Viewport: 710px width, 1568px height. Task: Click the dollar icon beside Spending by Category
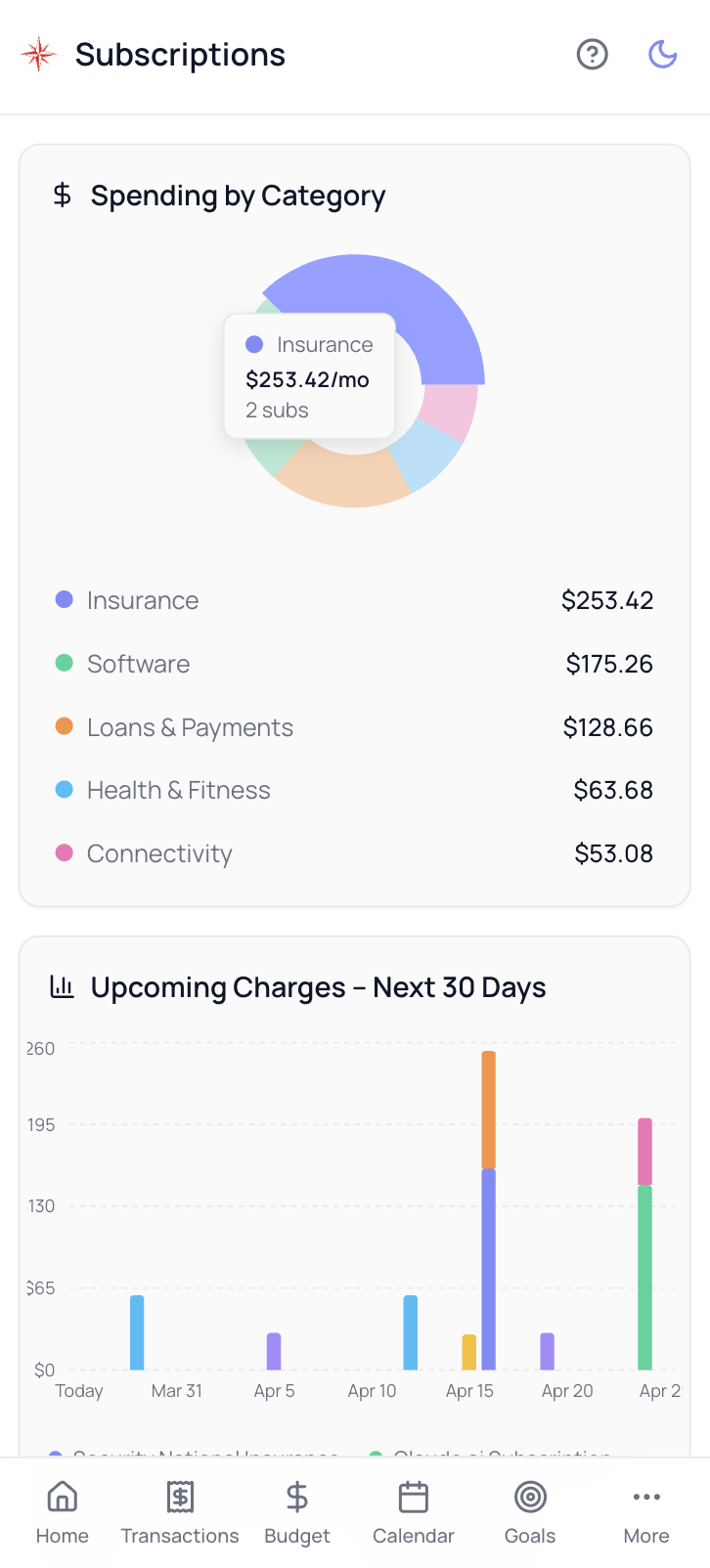tap(63, 196)
